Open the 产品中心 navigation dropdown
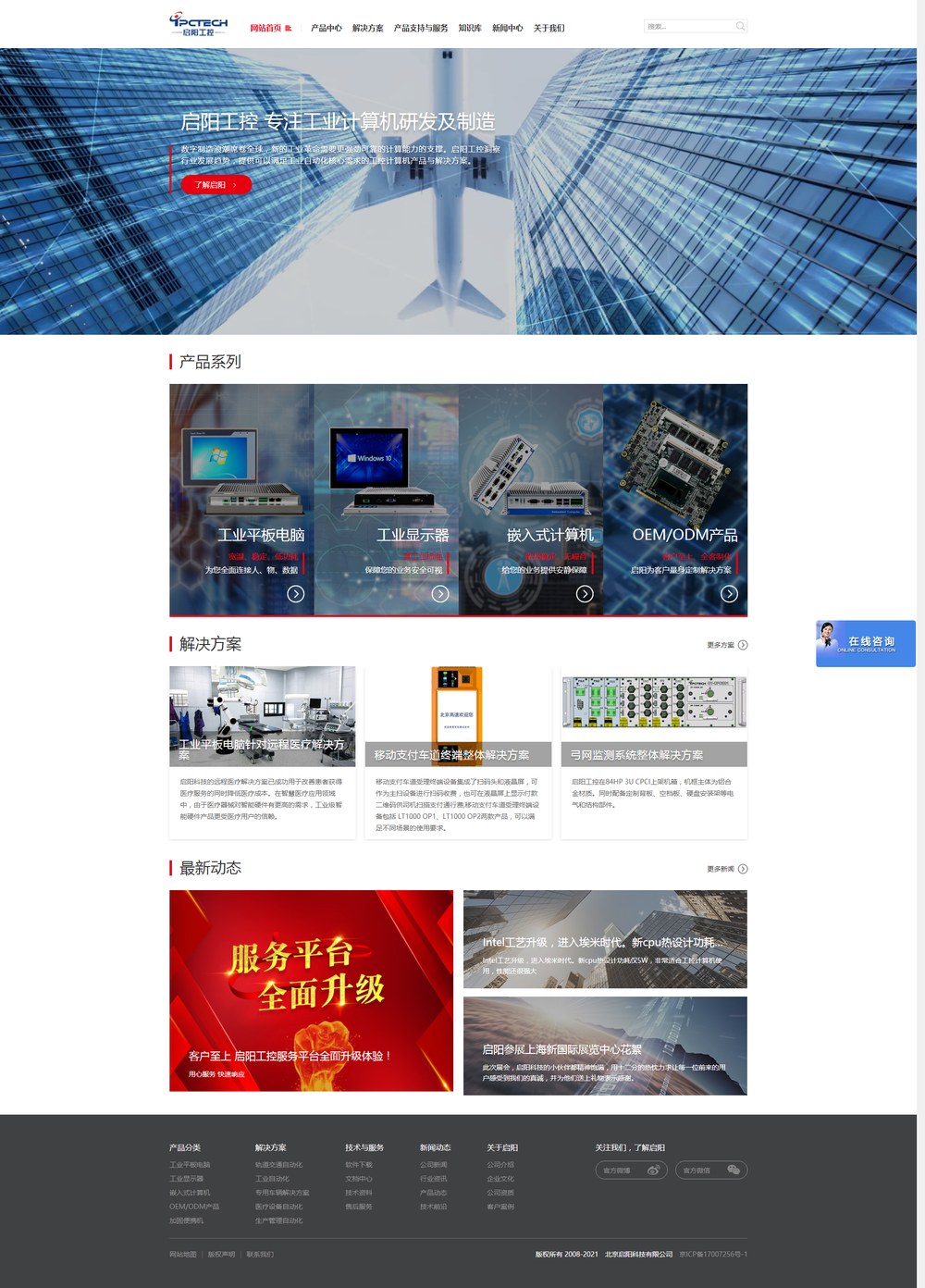Image resolution: width=925 pixels, height=1288 pixels. click(x=326, y=28)
